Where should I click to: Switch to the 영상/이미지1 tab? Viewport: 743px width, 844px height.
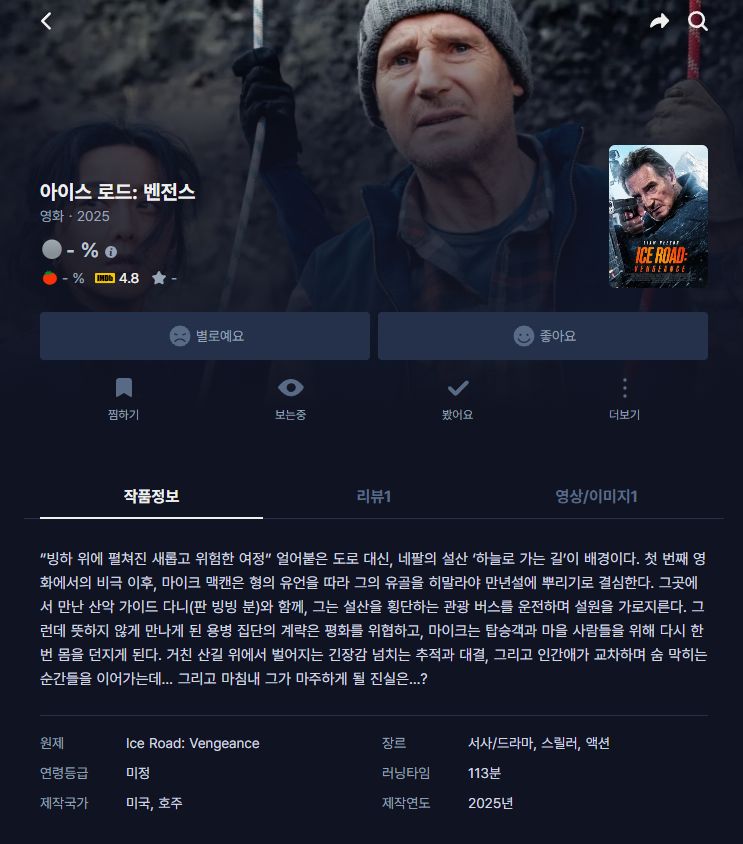point(596,496)
